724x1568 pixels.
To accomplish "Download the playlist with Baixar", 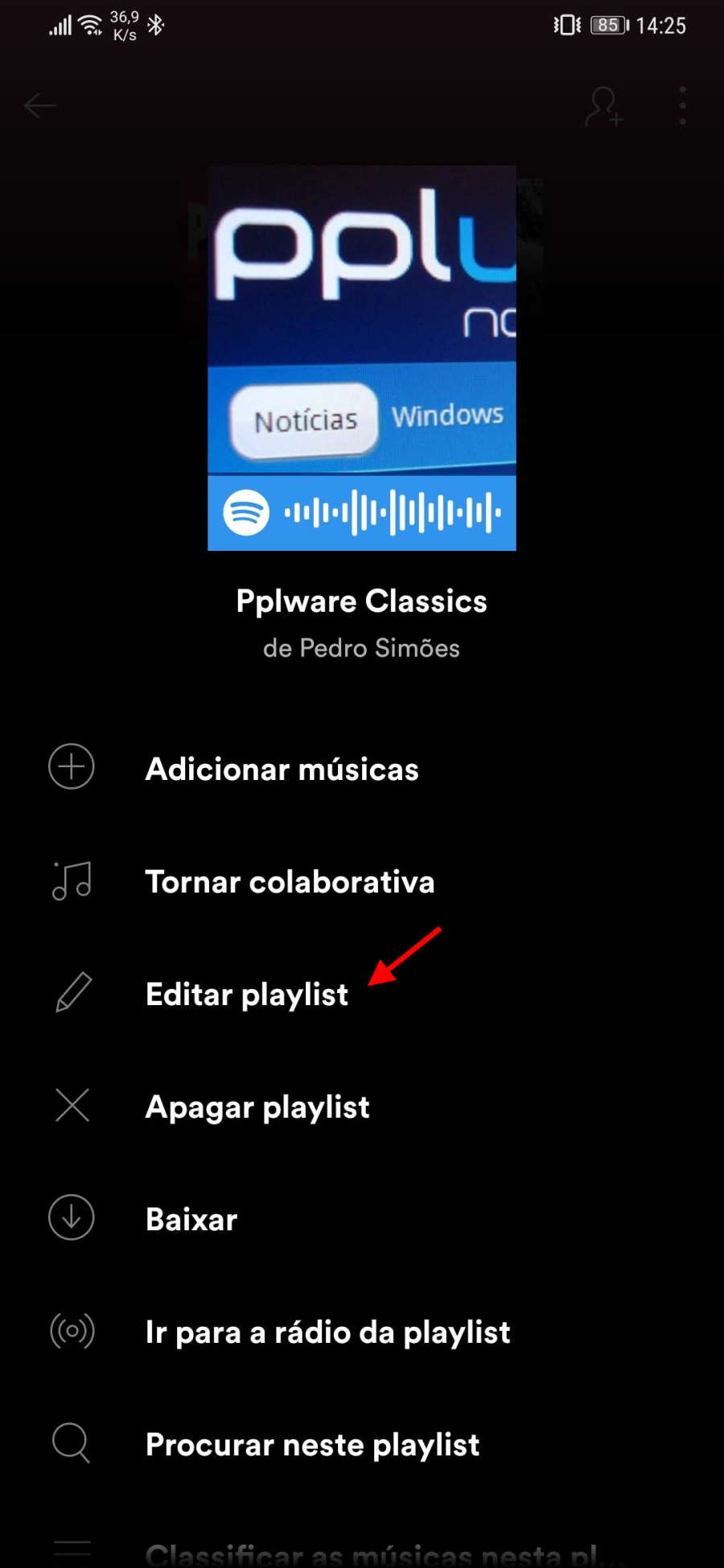I will tap(191, 1220).
